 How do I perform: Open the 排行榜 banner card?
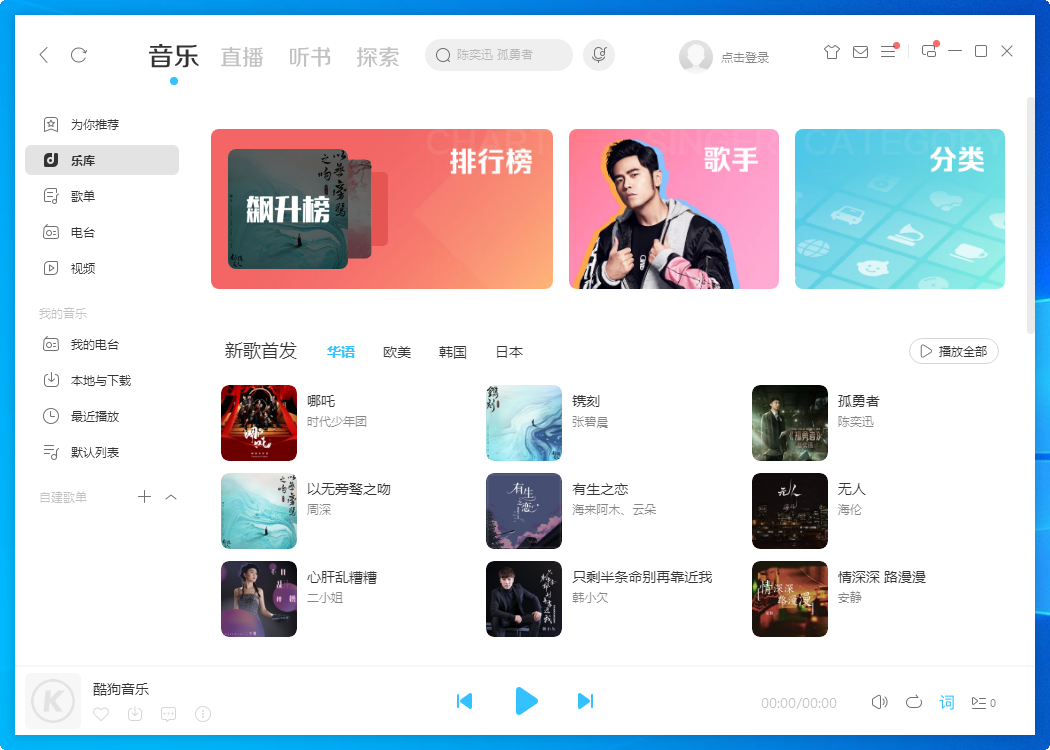(x=381, y=209)
